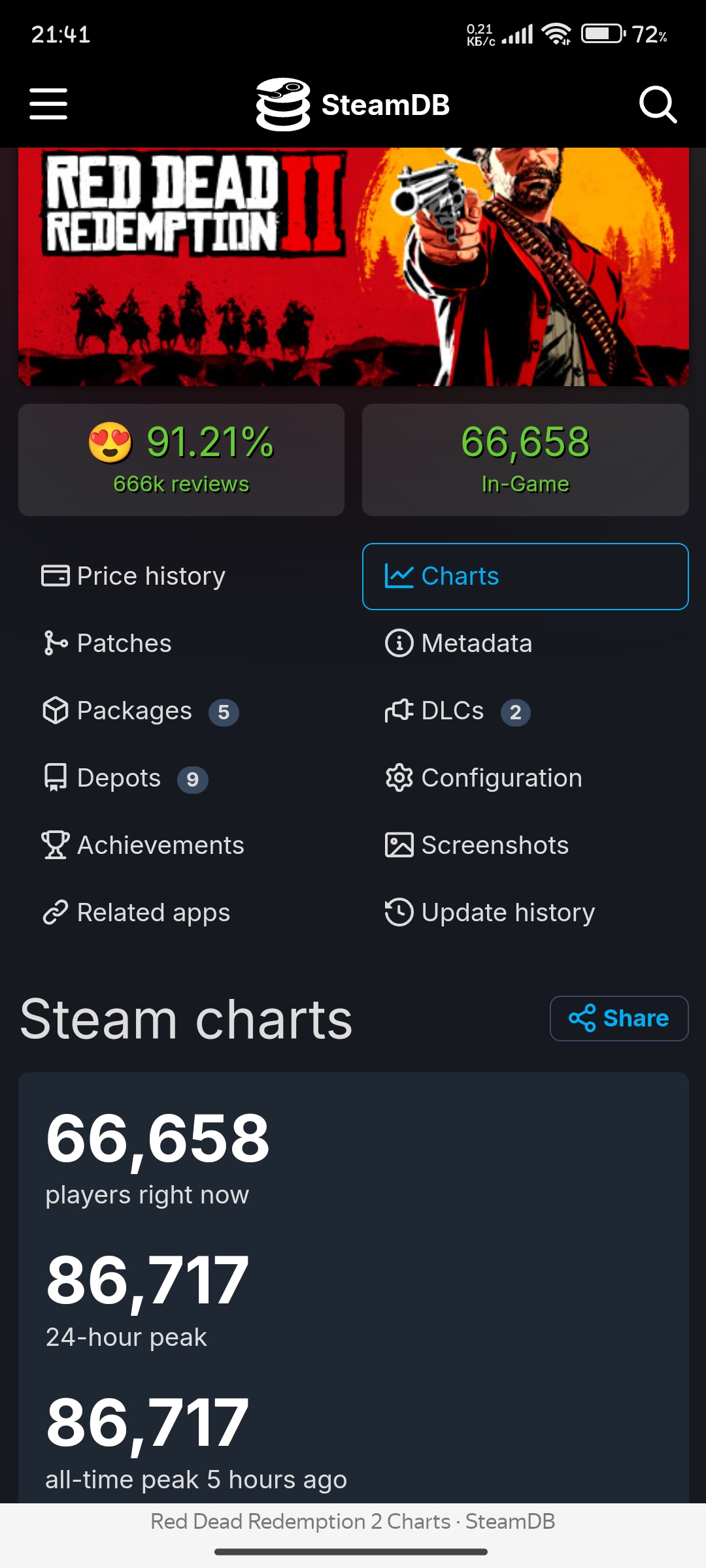Share the Steam charts
The height and width of the screenshot is (1568, 706).
[618, 1019]
